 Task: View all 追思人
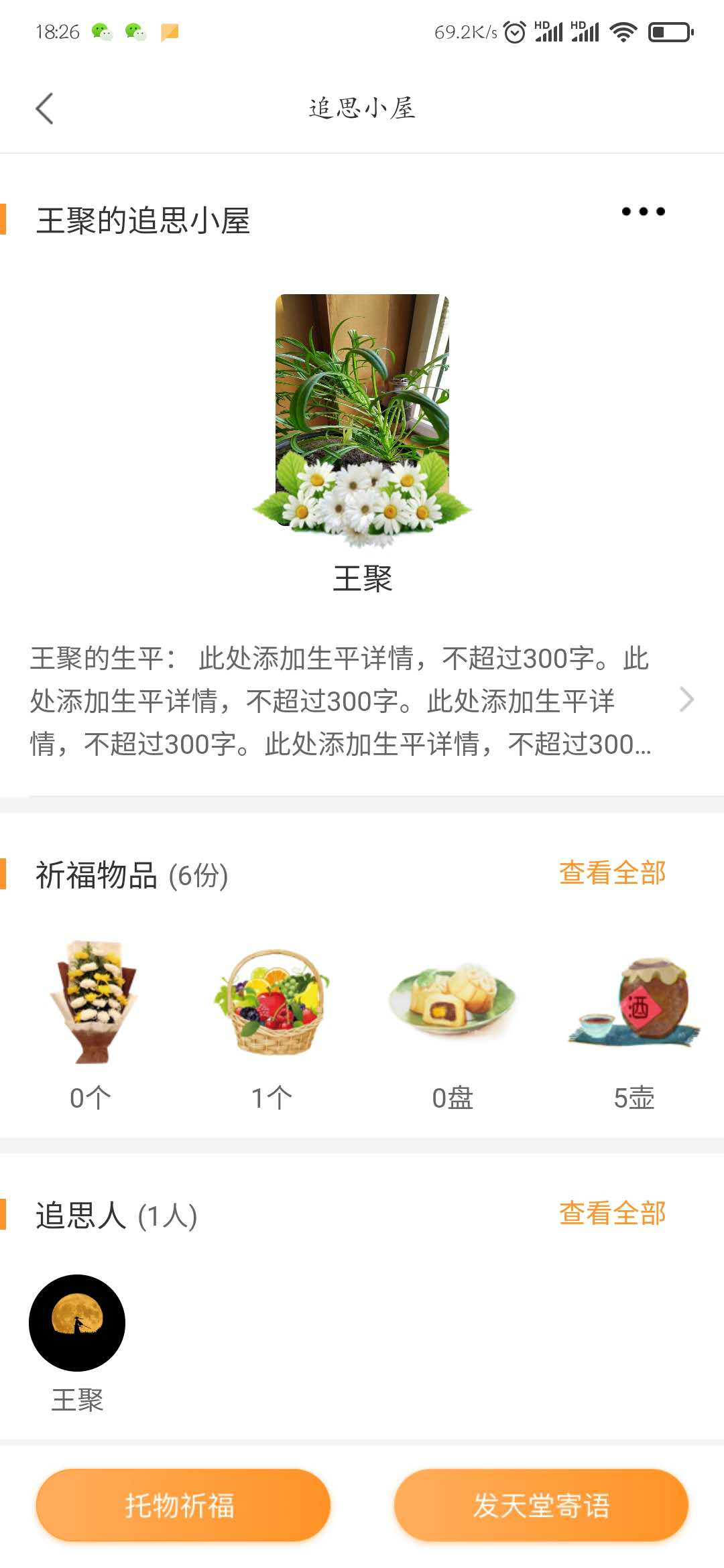pos(612,1214)
